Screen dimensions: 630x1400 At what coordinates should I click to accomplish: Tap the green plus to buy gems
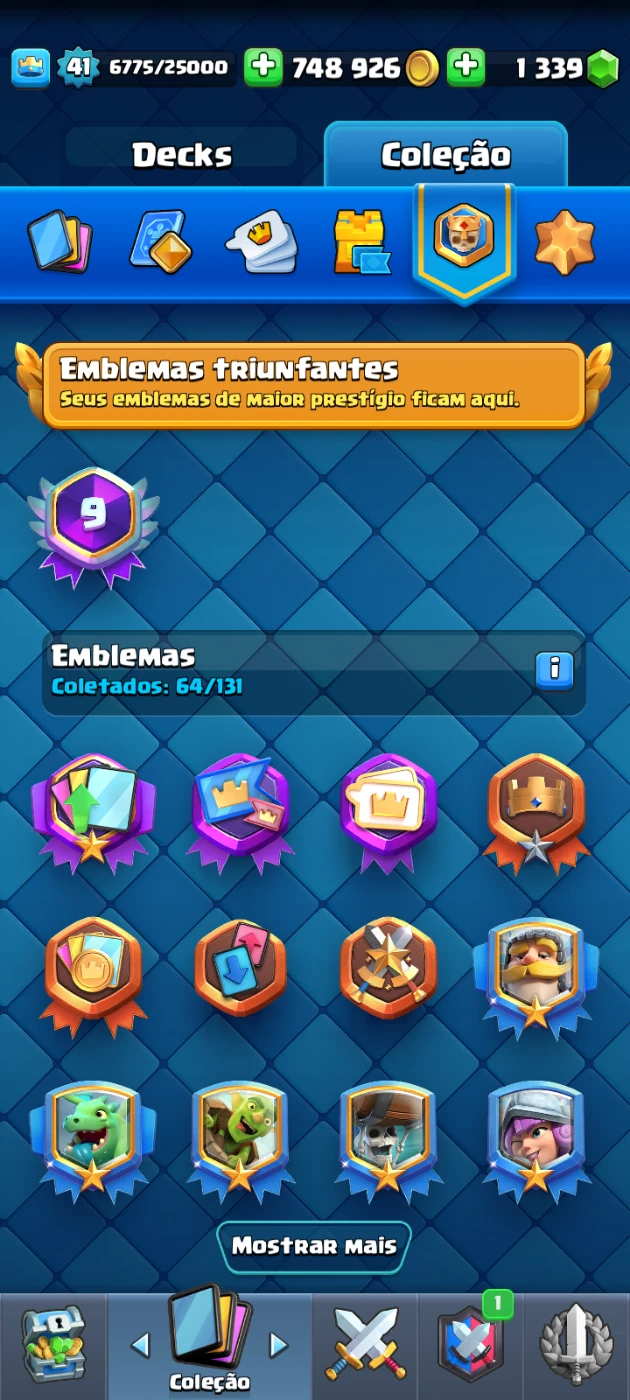466,68
